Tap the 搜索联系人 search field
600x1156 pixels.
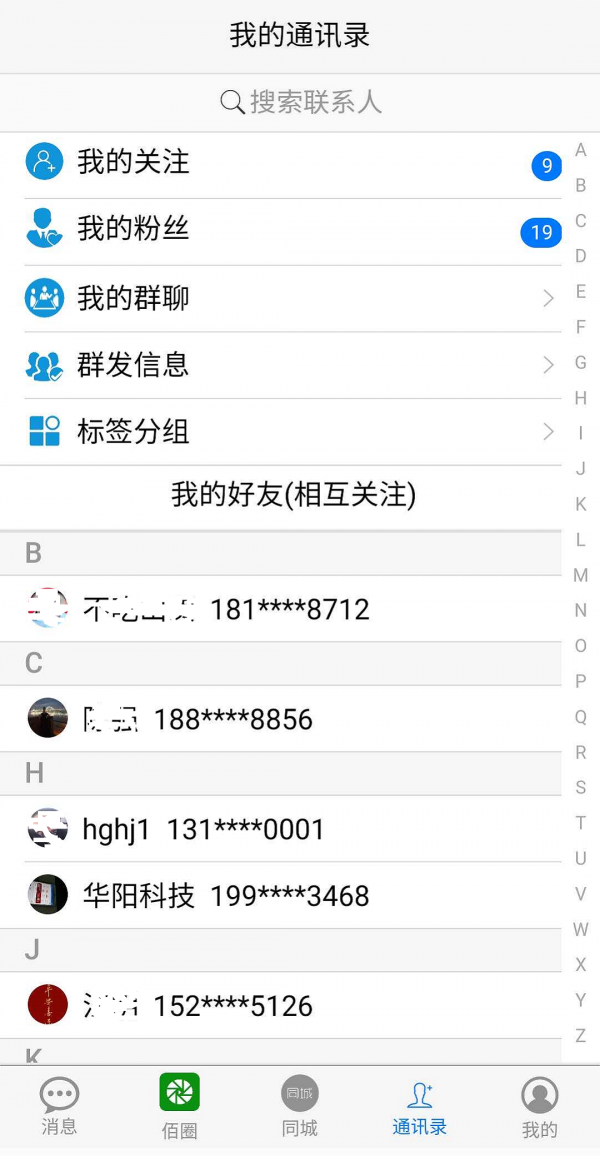pyautogui.click(x=300, y=102)
